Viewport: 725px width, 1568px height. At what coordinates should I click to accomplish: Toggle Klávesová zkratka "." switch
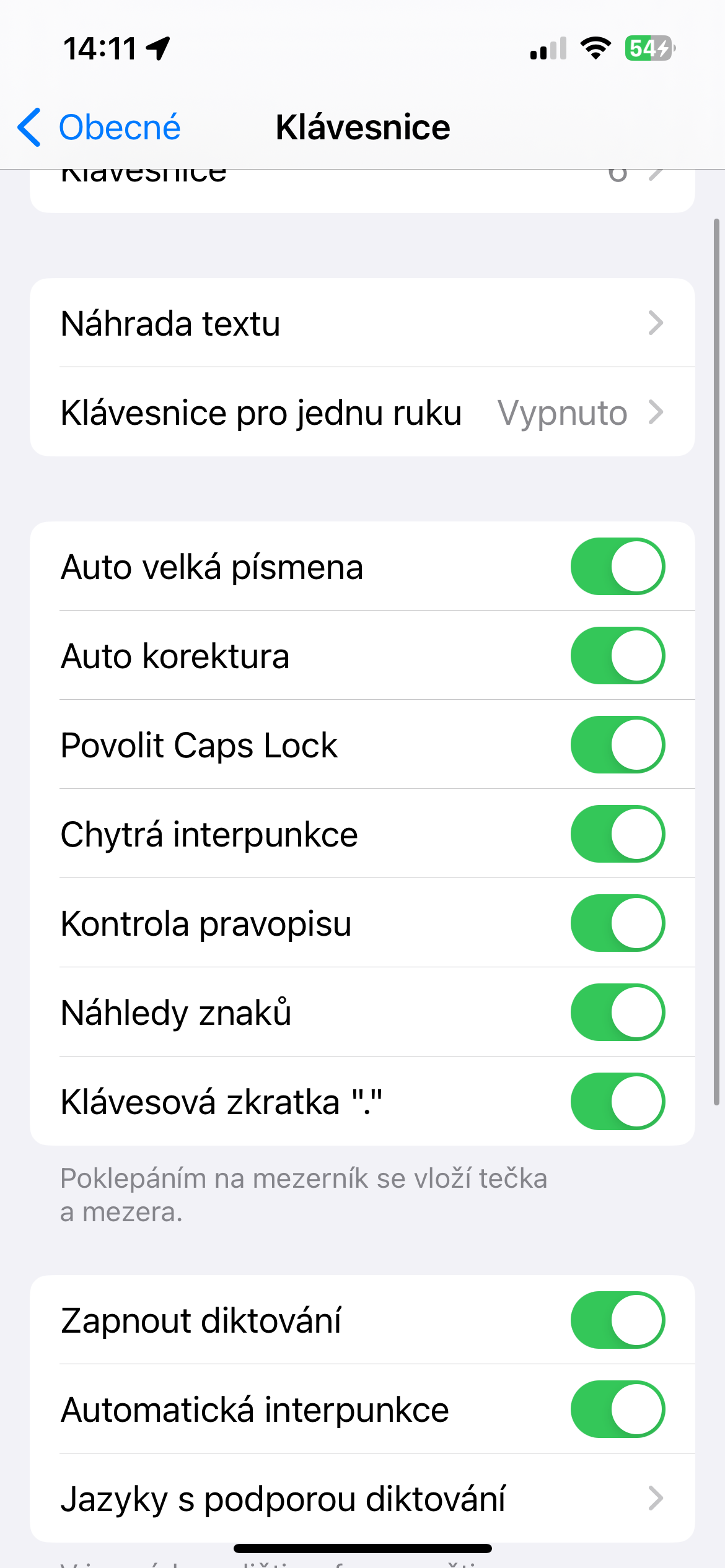(617, 1102)
